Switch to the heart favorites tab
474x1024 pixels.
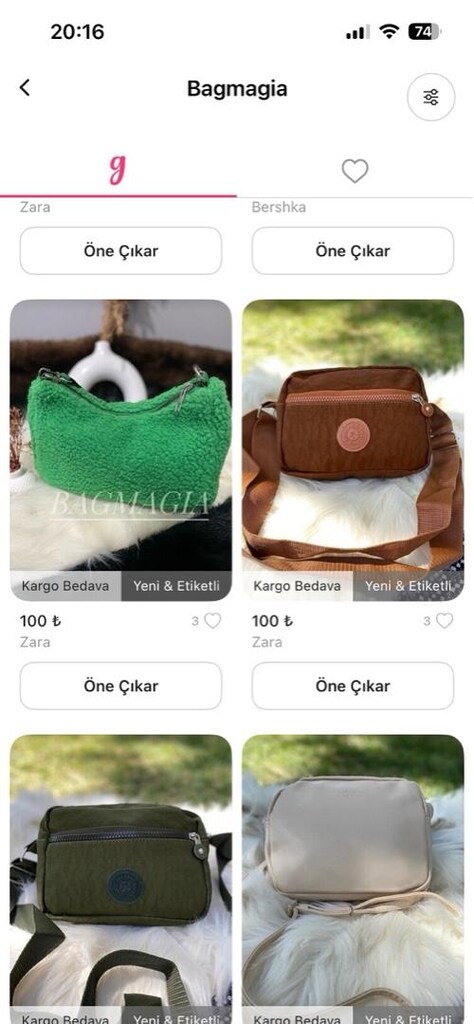pos(355,171)
